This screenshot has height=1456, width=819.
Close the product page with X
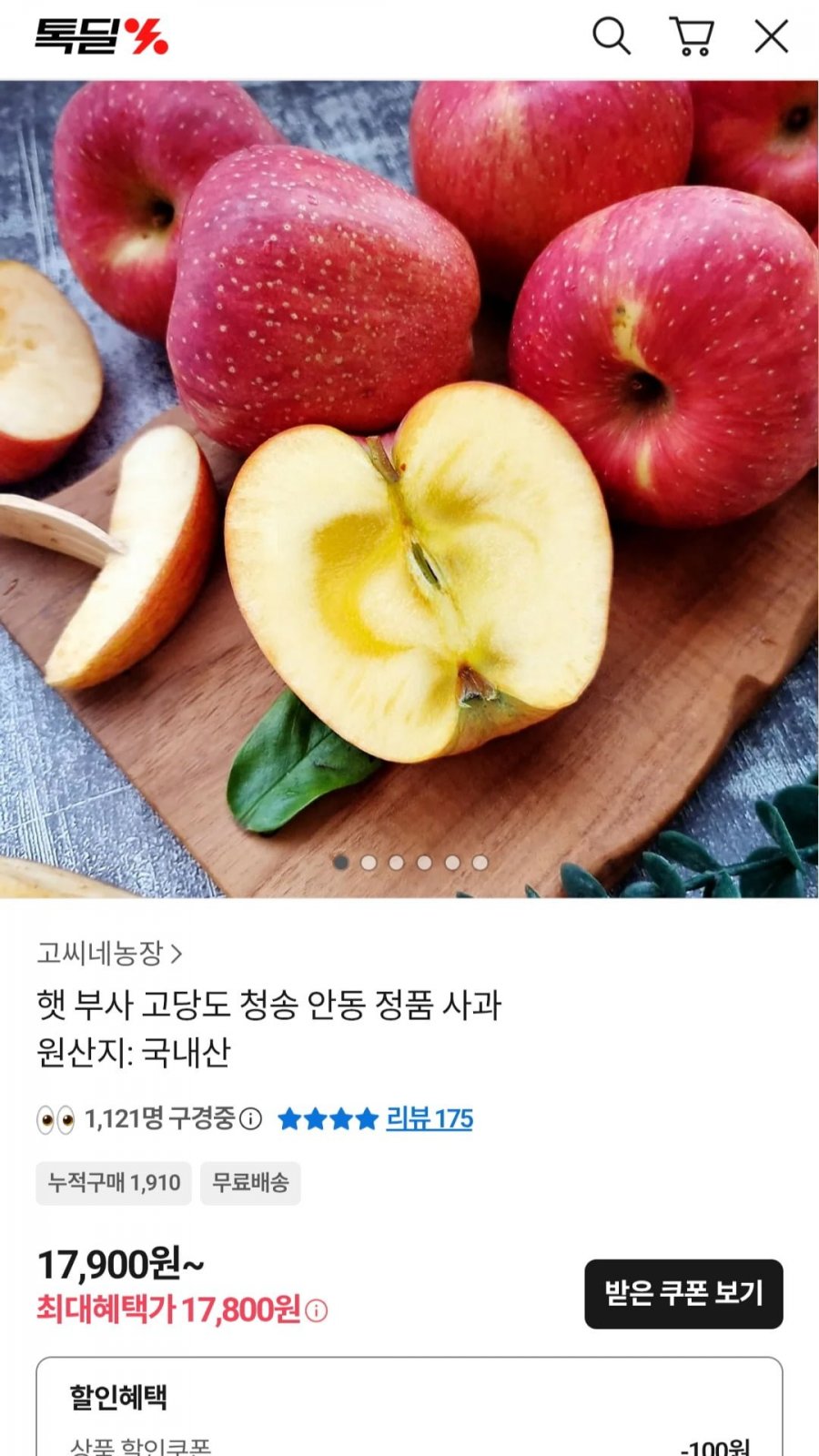click(x=771, y=37)
